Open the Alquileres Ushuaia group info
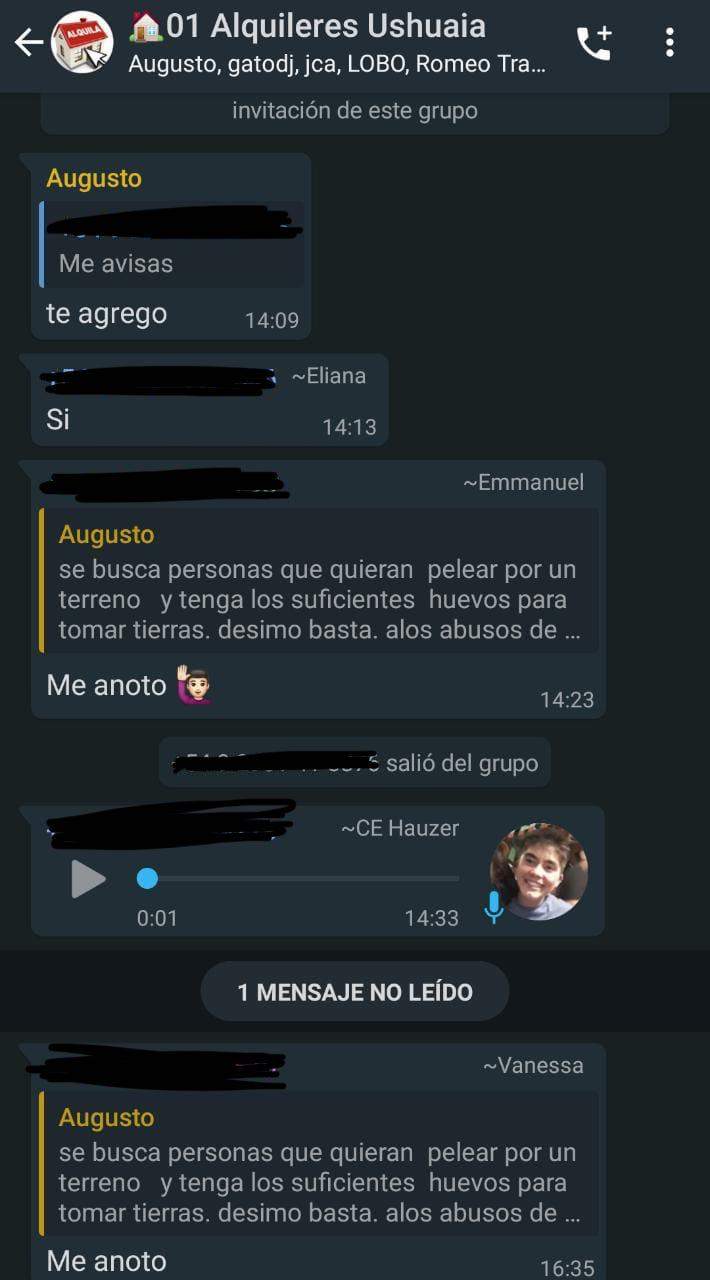This screenshot has height=1280, width=710. pos(340,43)
